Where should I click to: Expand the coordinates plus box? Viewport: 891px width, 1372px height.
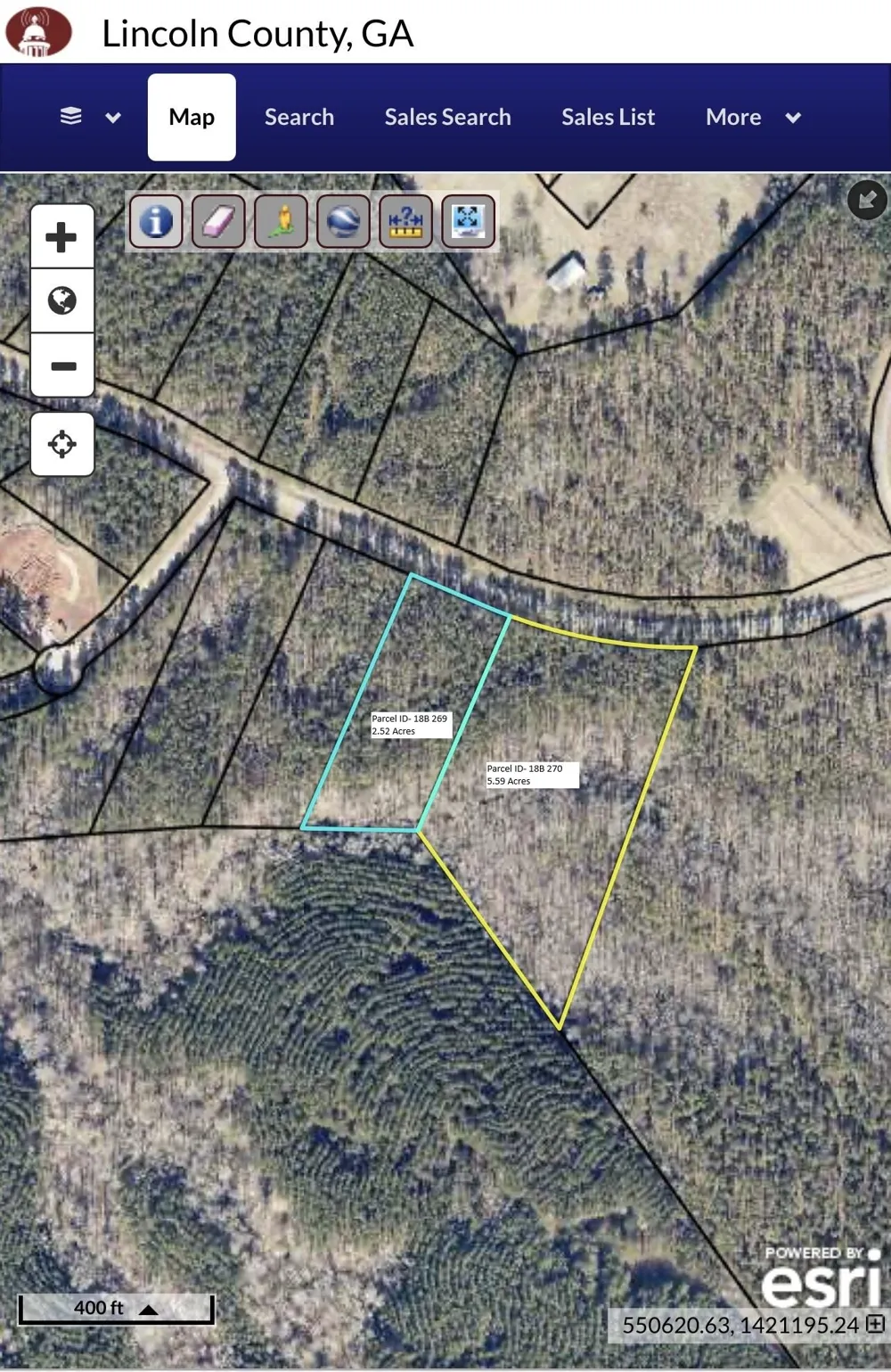pyautogui.click(x=875, y=1323)
